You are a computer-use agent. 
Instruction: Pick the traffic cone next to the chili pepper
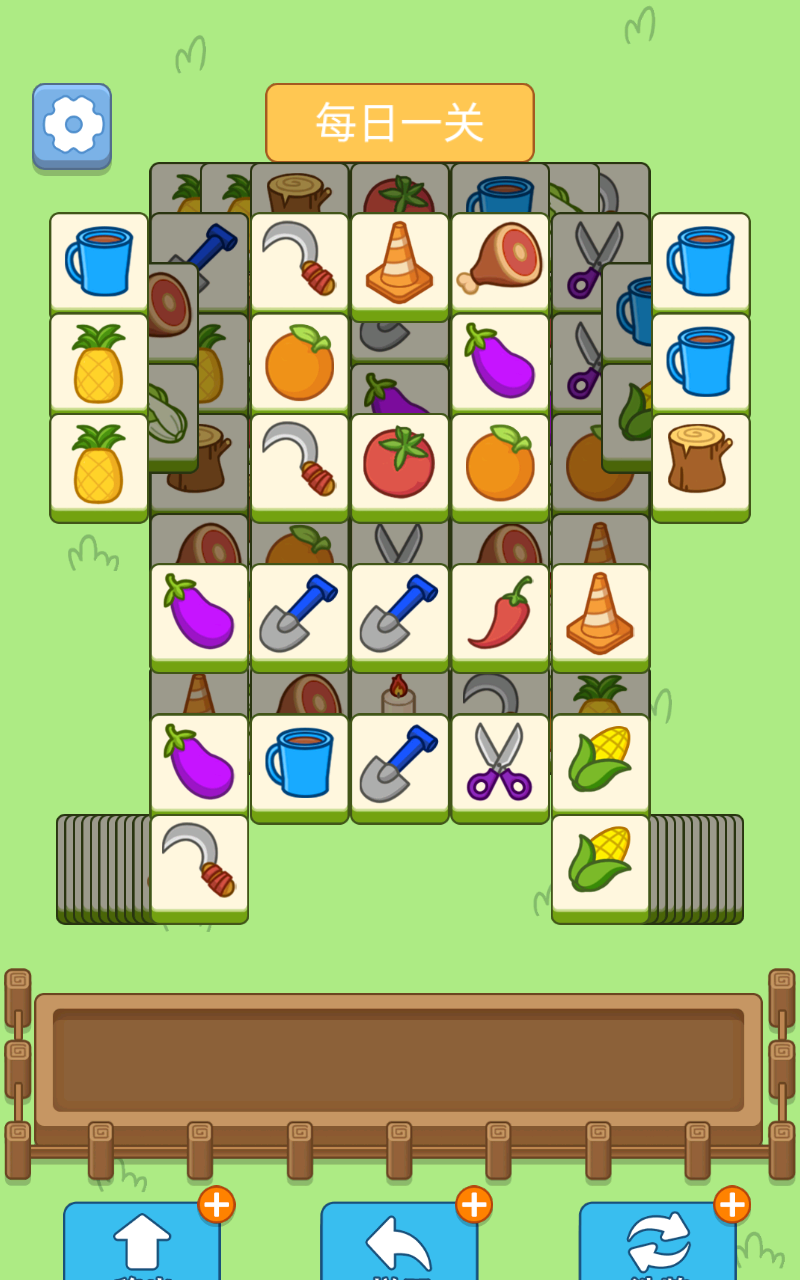[x=600, y=613]
